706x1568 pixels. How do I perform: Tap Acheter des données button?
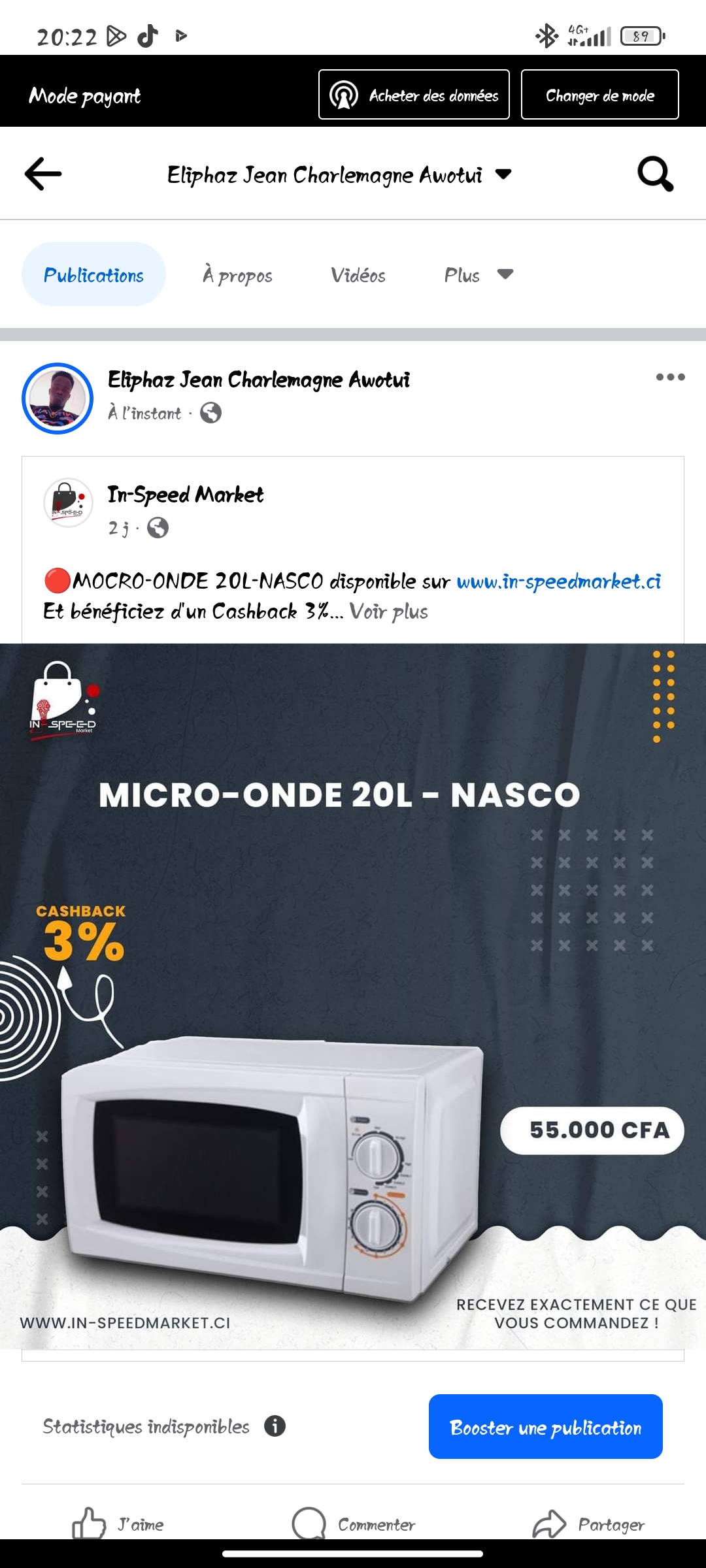(x=414, y=95)
